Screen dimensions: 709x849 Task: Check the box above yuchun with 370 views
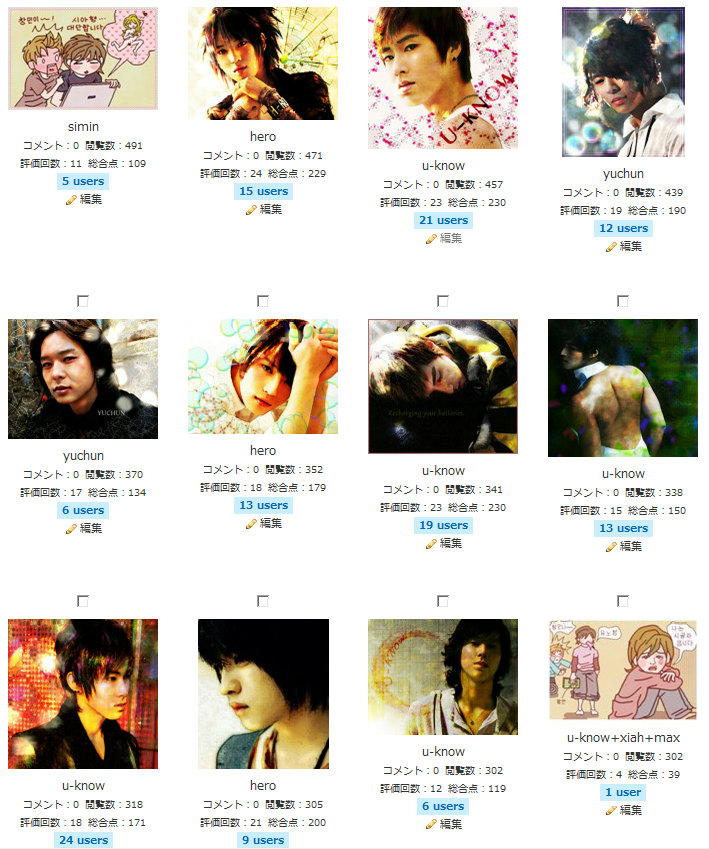83,301
